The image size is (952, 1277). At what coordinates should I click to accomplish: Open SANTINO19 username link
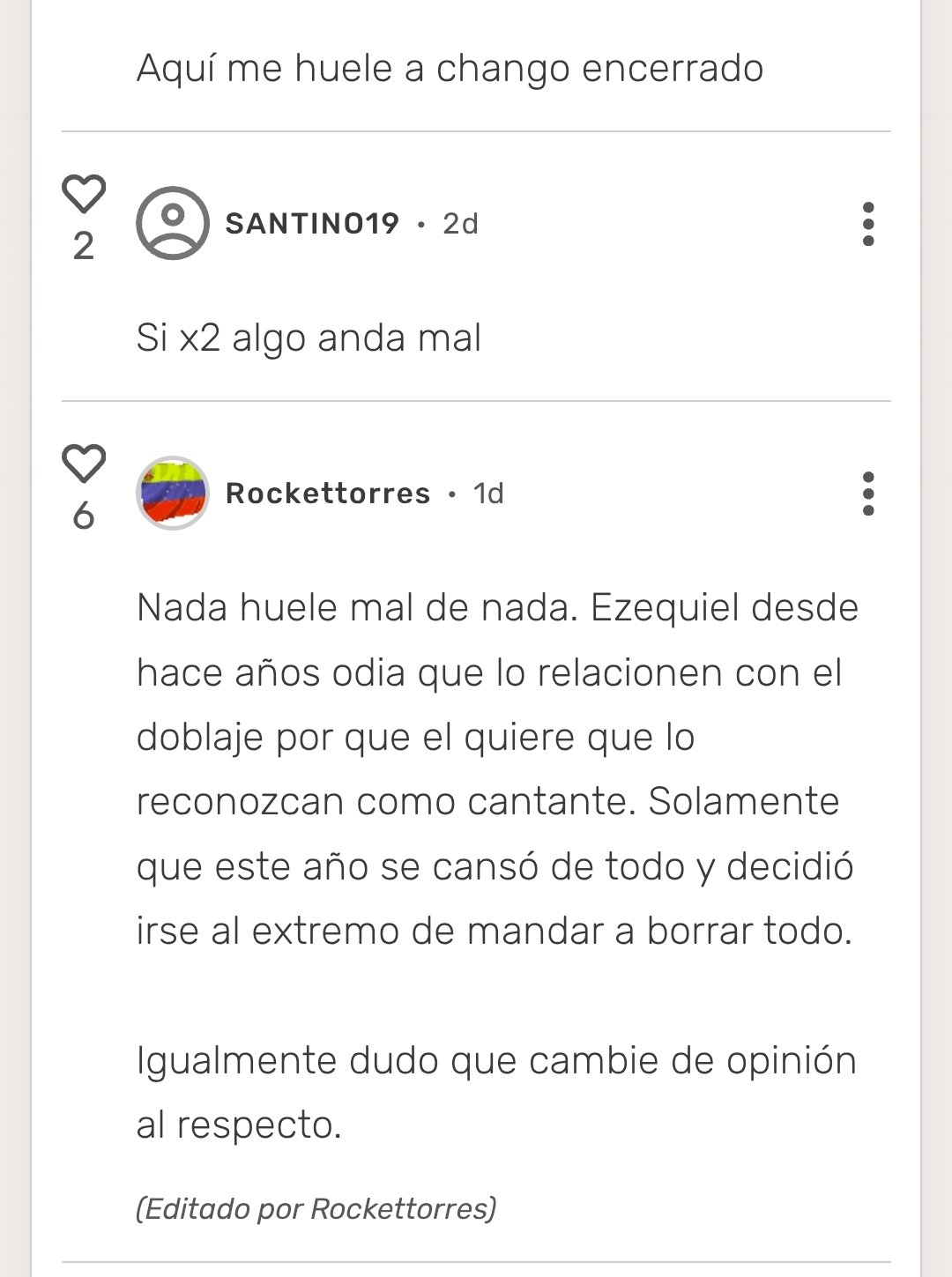(312, 224)
